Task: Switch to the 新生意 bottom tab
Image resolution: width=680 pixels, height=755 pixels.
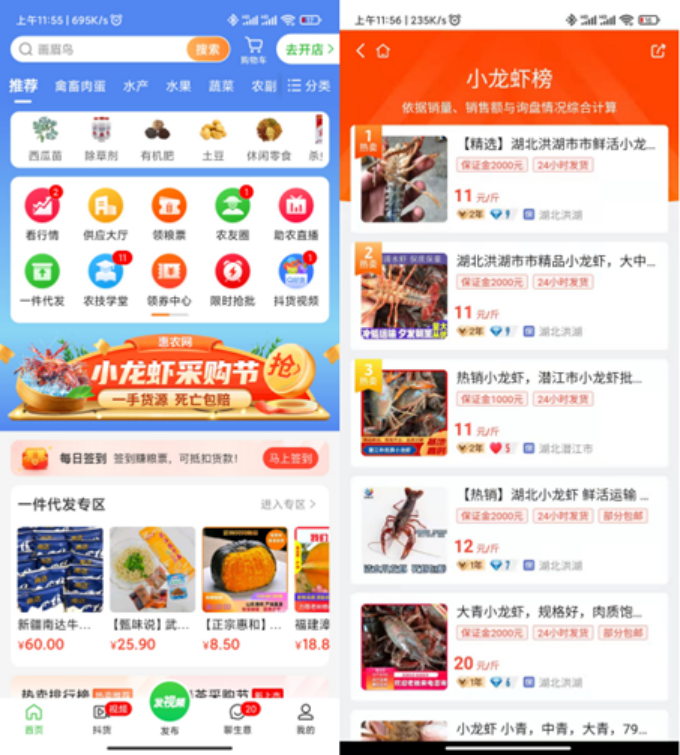Action: point(238,717)
